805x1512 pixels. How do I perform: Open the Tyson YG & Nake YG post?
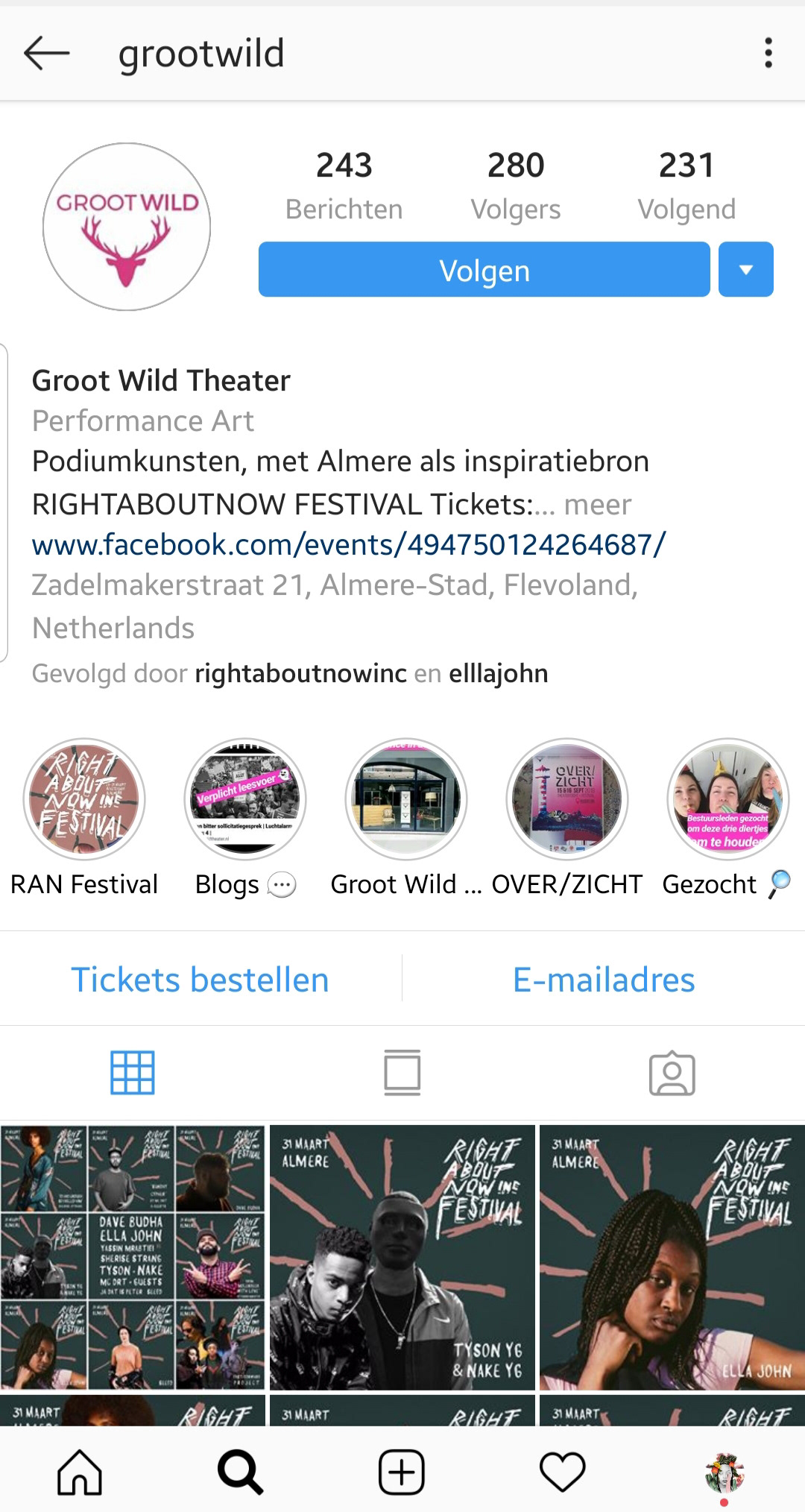pyautogui.click(x=402, y=1258)
